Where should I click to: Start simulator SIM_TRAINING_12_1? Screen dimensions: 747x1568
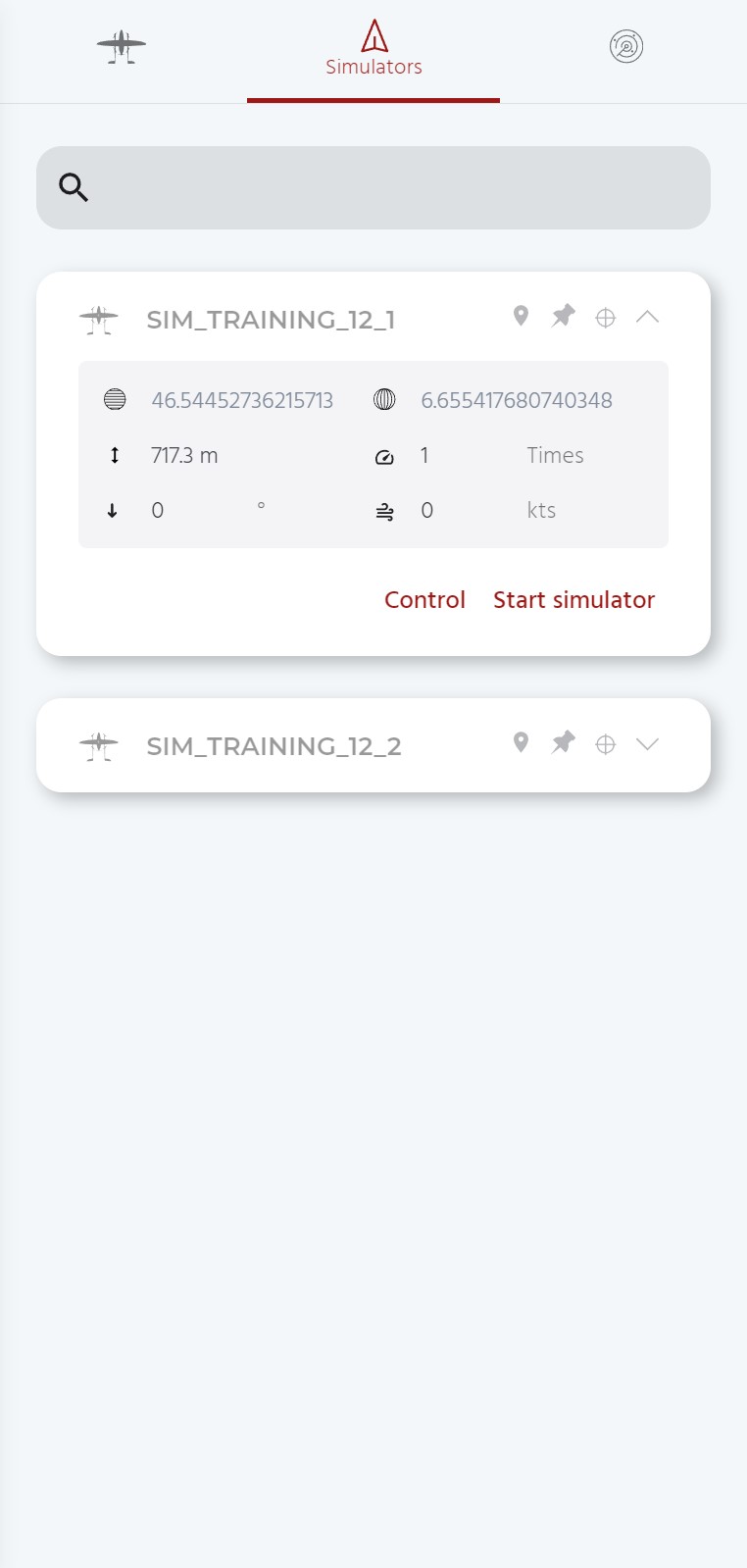coord(573,600)
